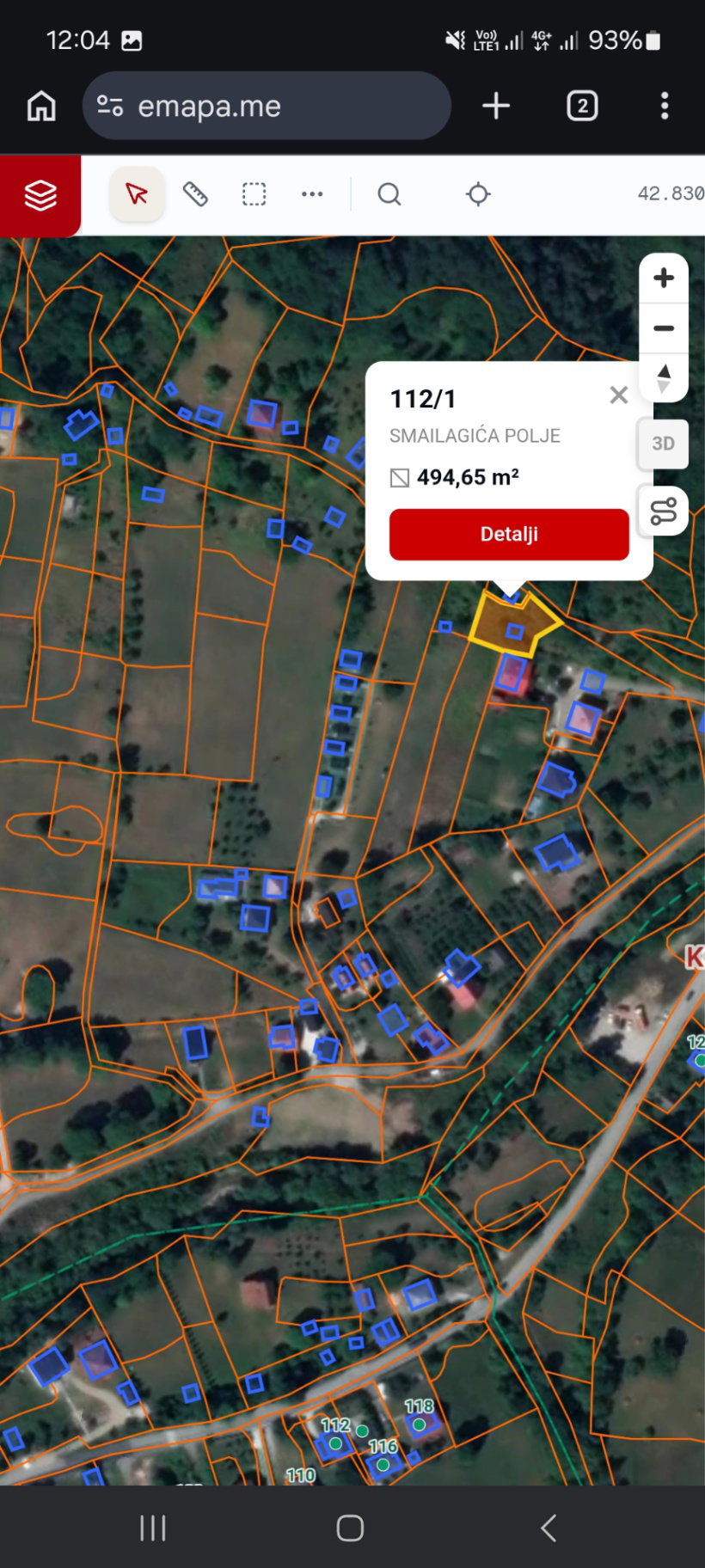The height and width of the screenshot is (1568, 705).
Task: Open Detalji for parcel 112/1
Action: [509, 534]
